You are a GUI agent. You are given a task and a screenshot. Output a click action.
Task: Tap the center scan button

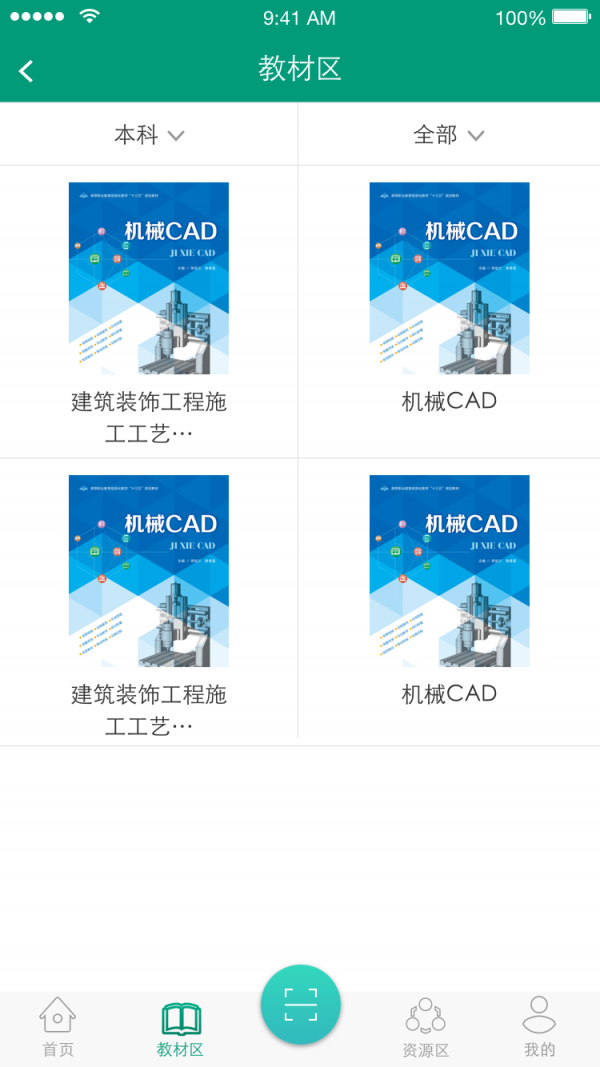tap(300, 1004)
